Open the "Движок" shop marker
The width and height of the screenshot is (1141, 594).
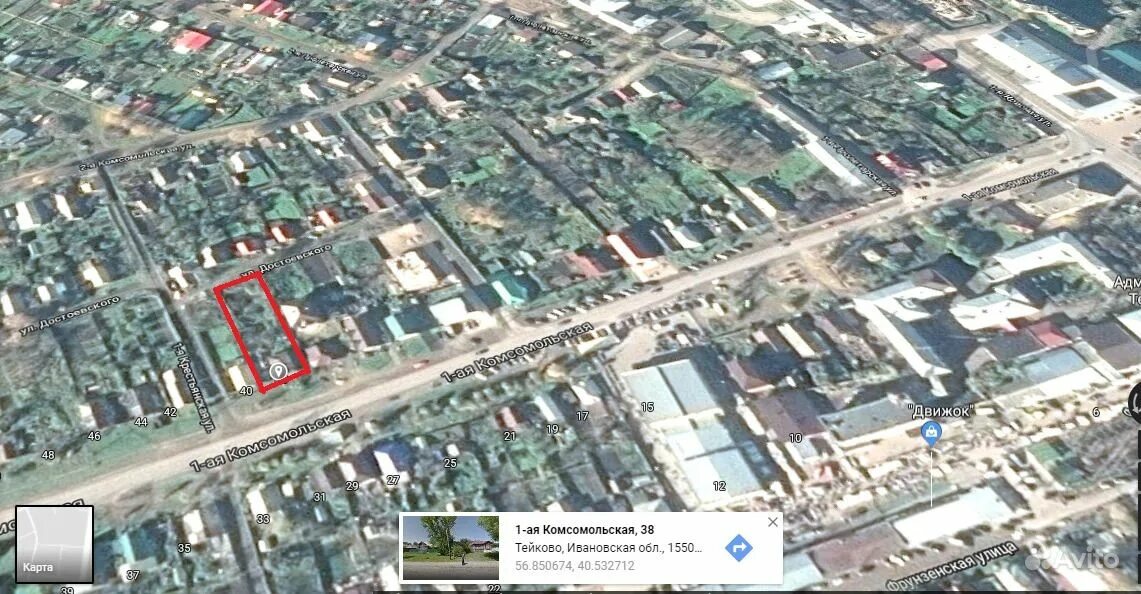click(931, 432)
